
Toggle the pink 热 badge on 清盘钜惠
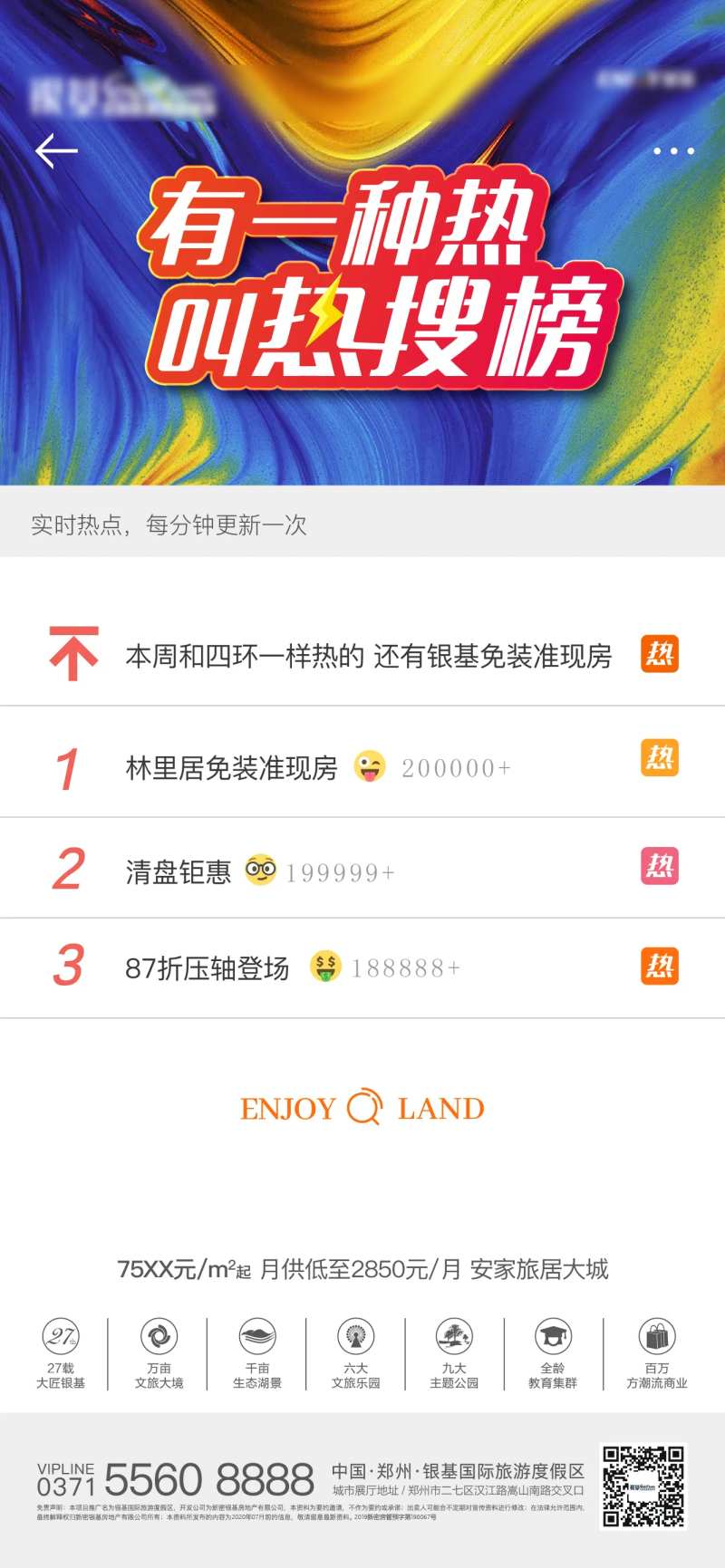(x=661, y=865)
